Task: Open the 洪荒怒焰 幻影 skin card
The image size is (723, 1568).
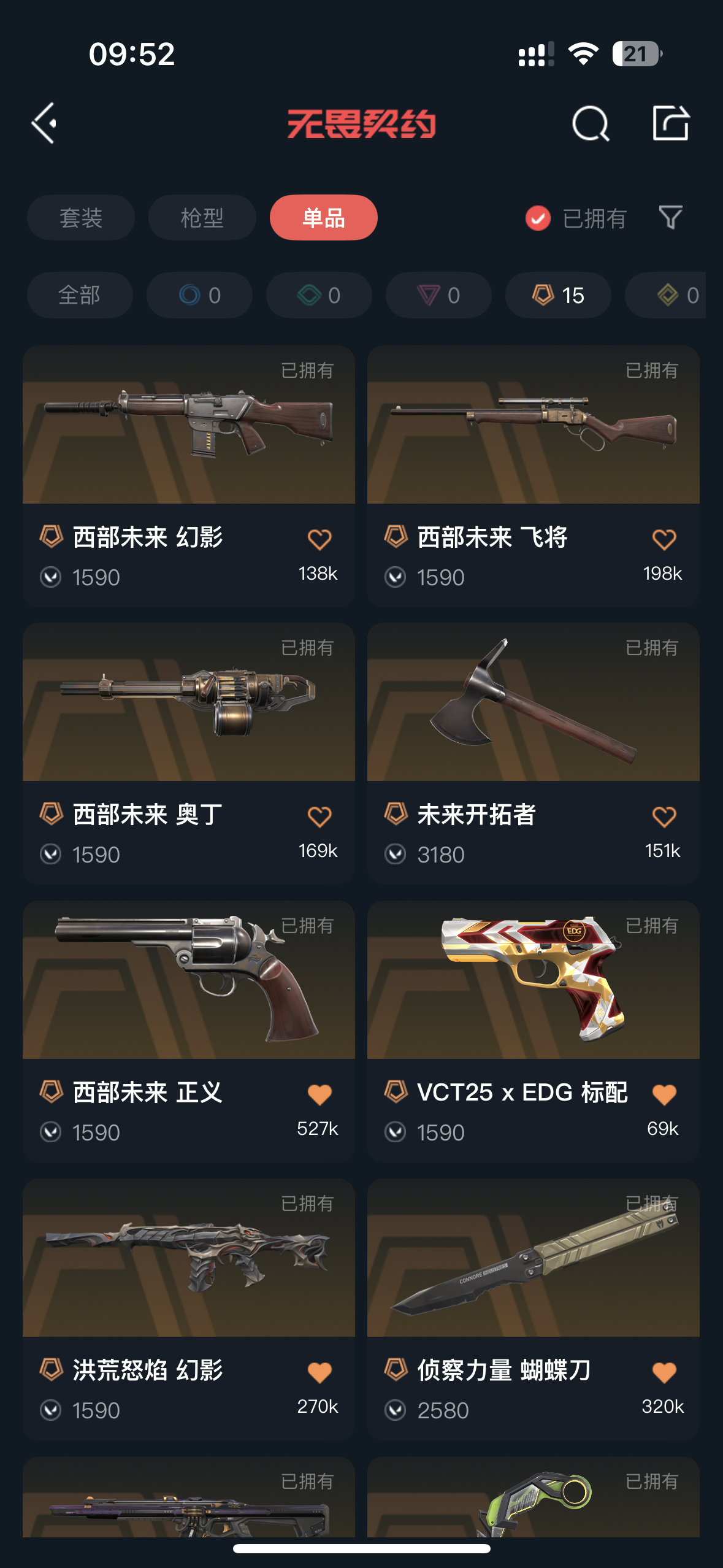Action: (x=189, y=1309)
